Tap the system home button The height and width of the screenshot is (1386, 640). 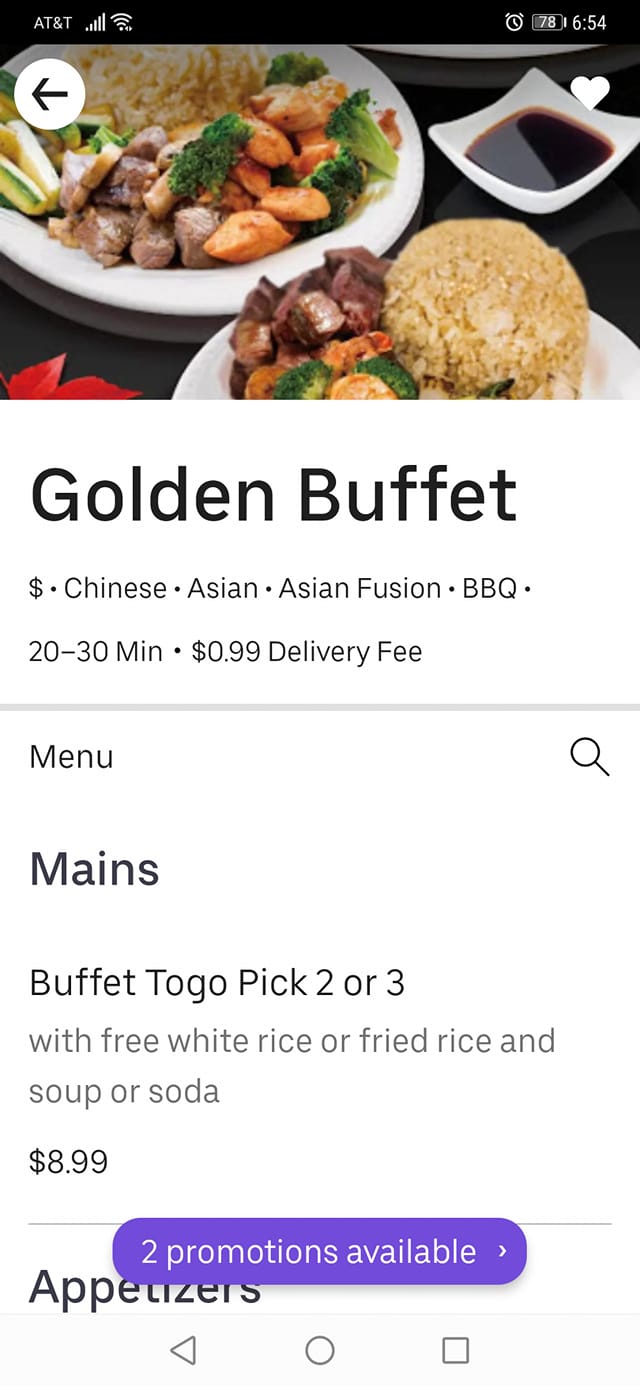[320, 1350]
